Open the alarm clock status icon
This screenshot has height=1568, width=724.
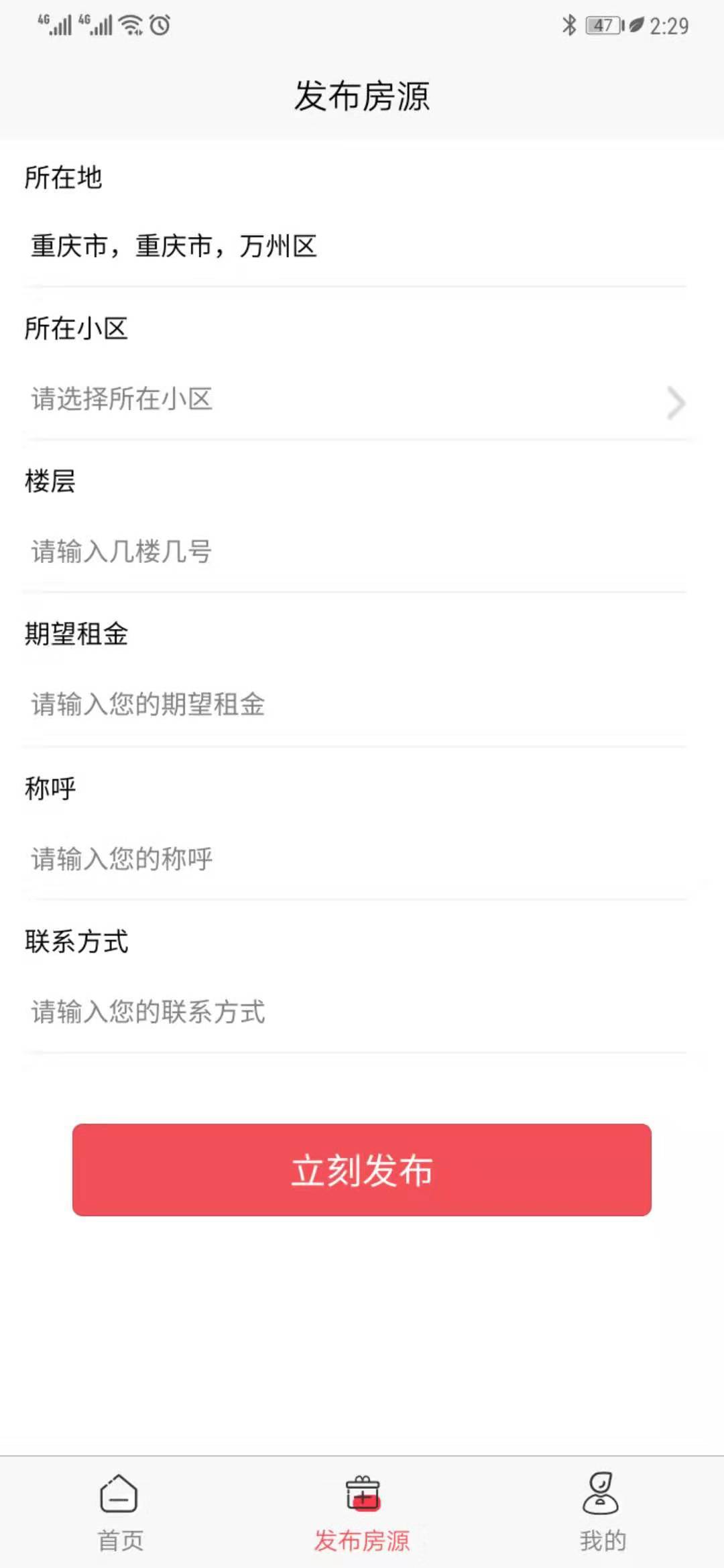159,25
